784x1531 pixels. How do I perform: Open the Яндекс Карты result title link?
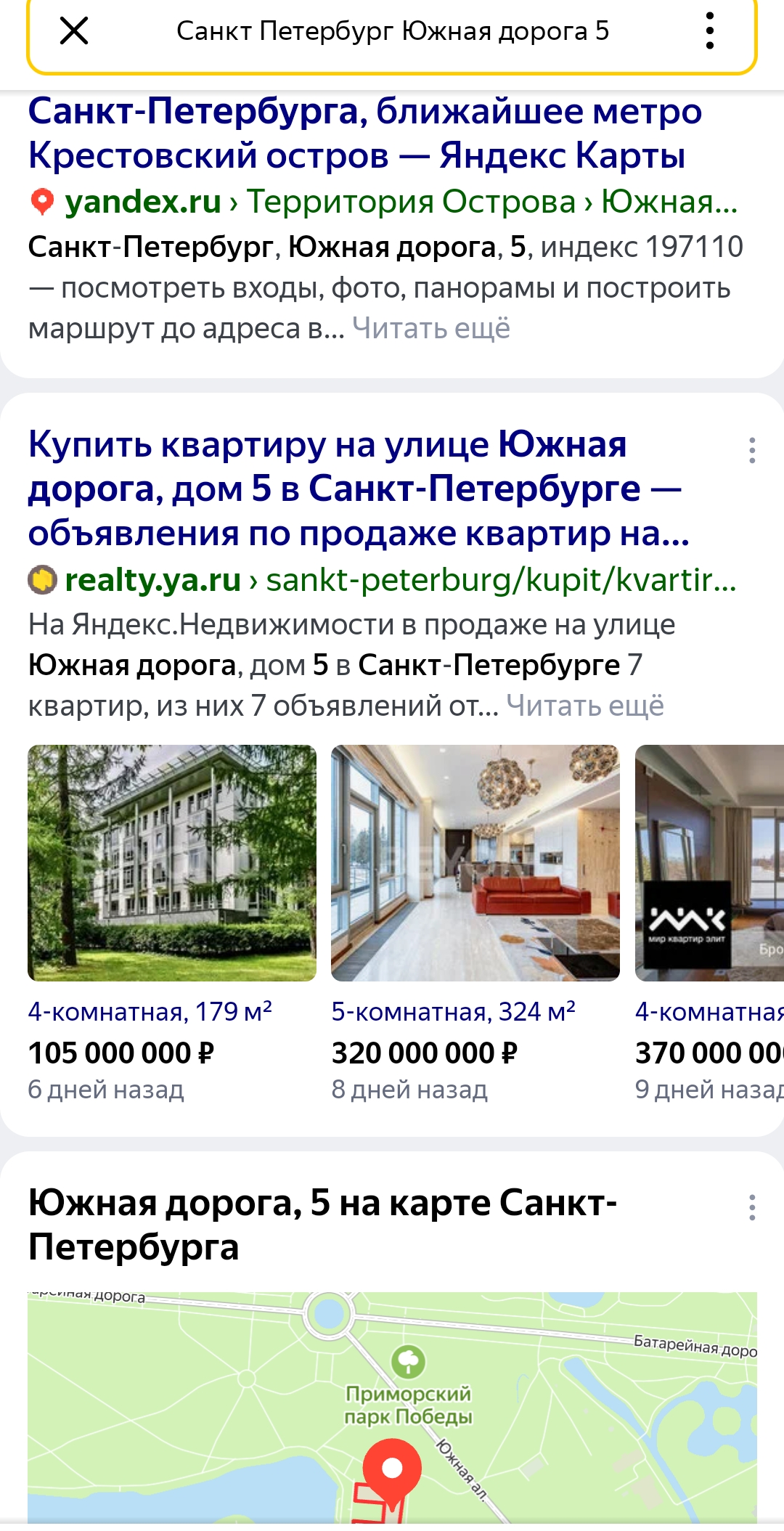(x=365, y=133)
